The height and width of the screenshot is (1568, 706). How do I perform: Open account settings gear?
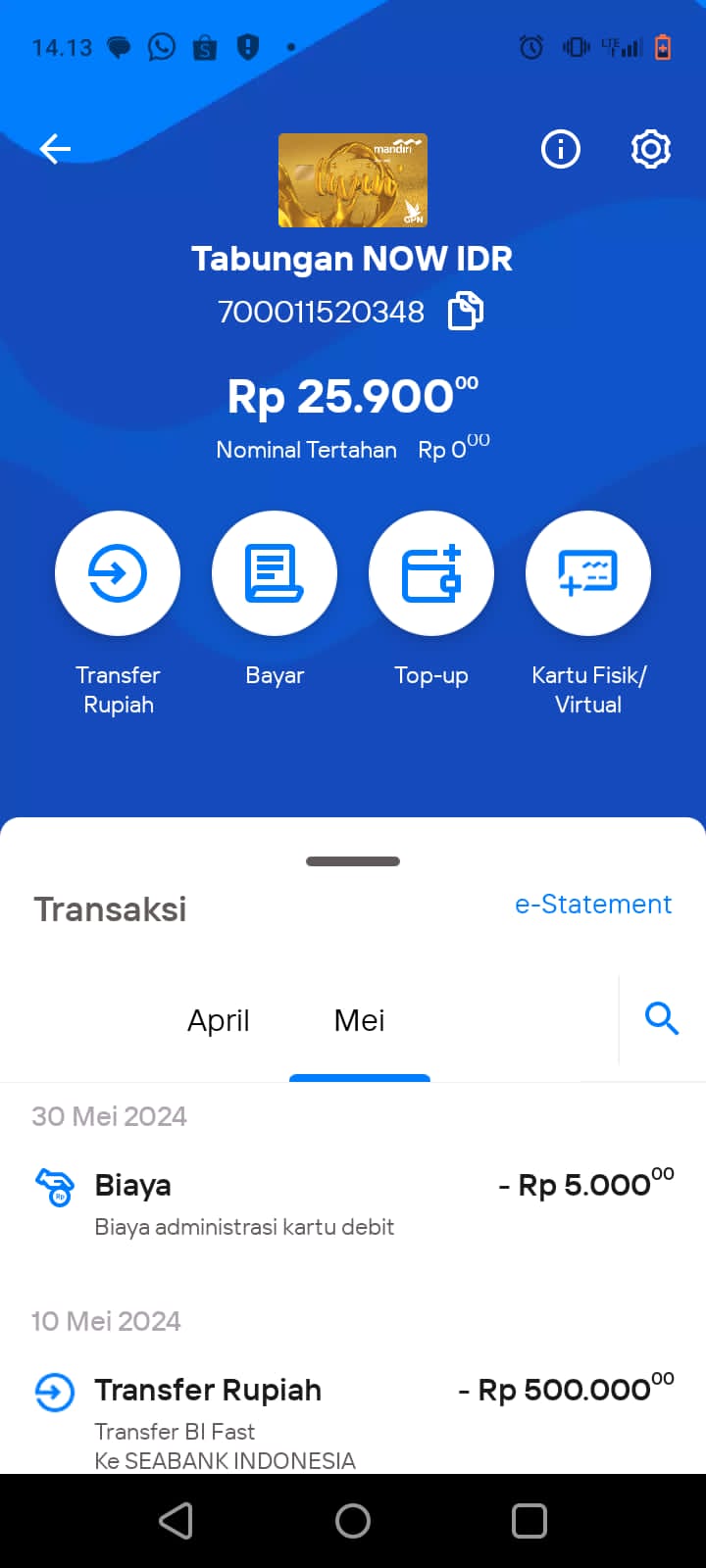(651, 149)
